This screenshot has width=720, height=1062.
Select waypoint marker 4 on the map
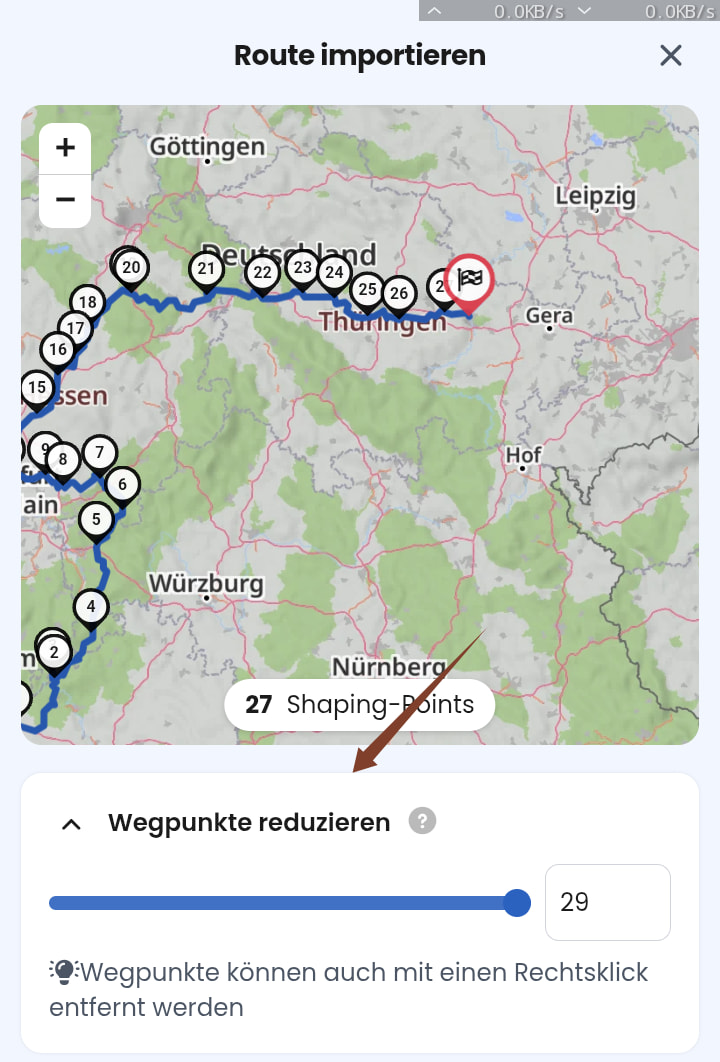91,607
